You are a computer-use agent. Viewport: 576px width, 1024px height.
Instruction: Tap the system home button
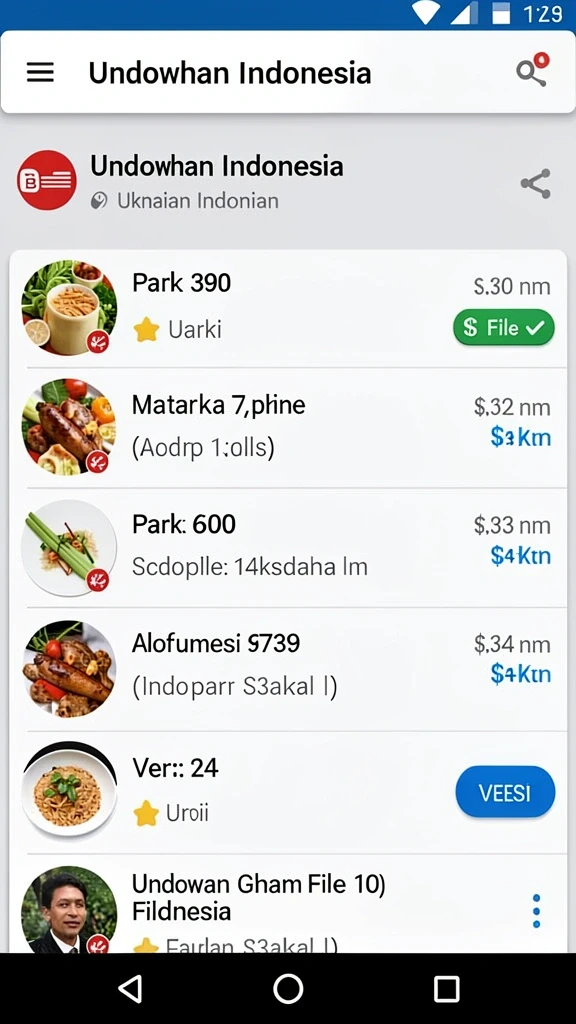[288, 989]
